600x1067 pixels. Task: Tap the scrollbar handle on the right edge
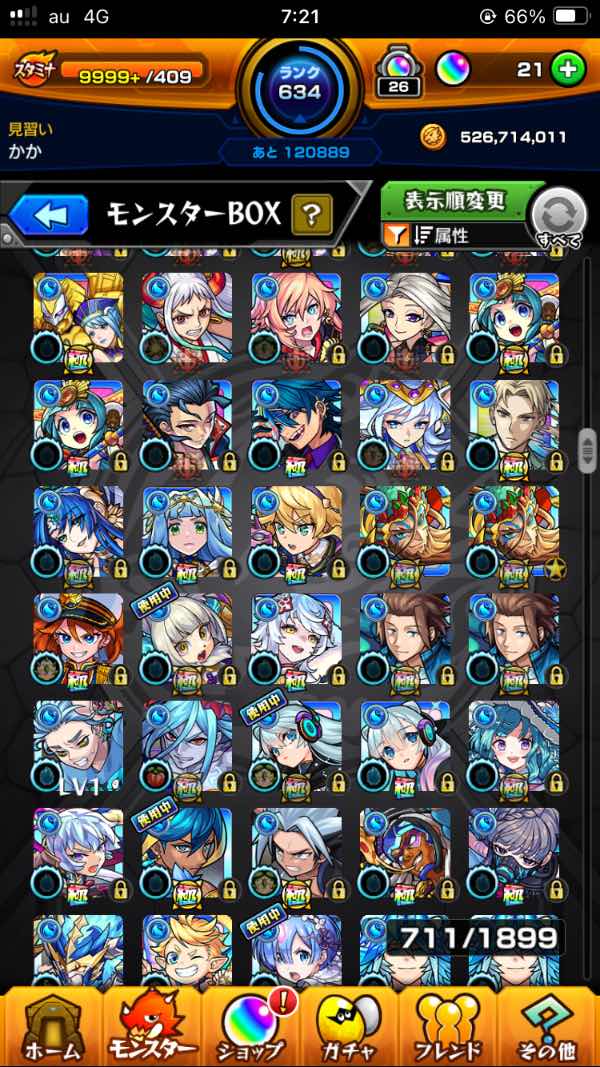(587, 450)
